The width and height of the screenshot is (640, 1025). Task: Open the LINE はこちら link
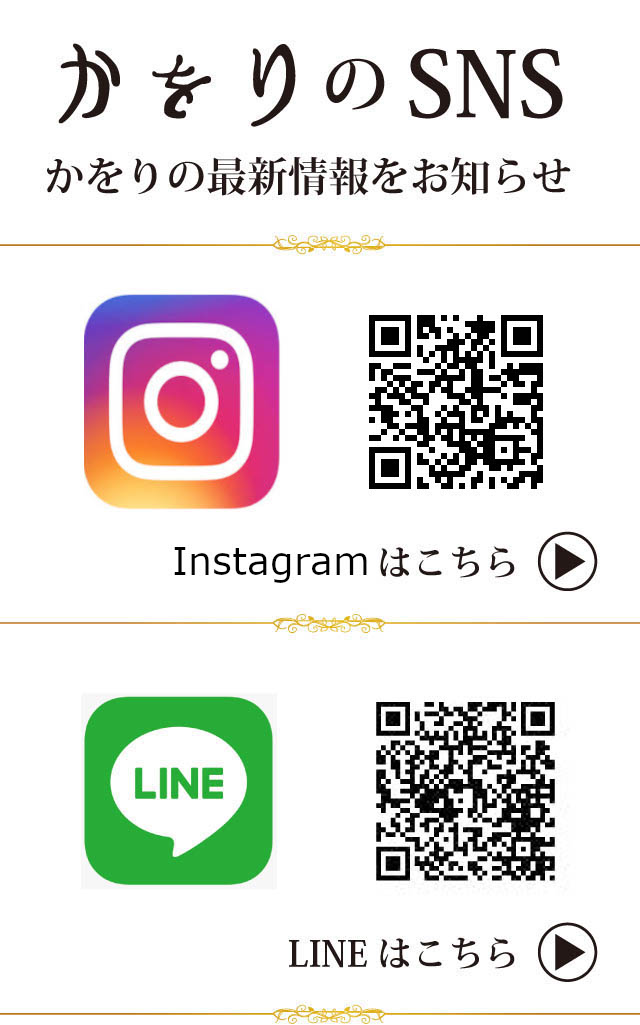[443, 952]
